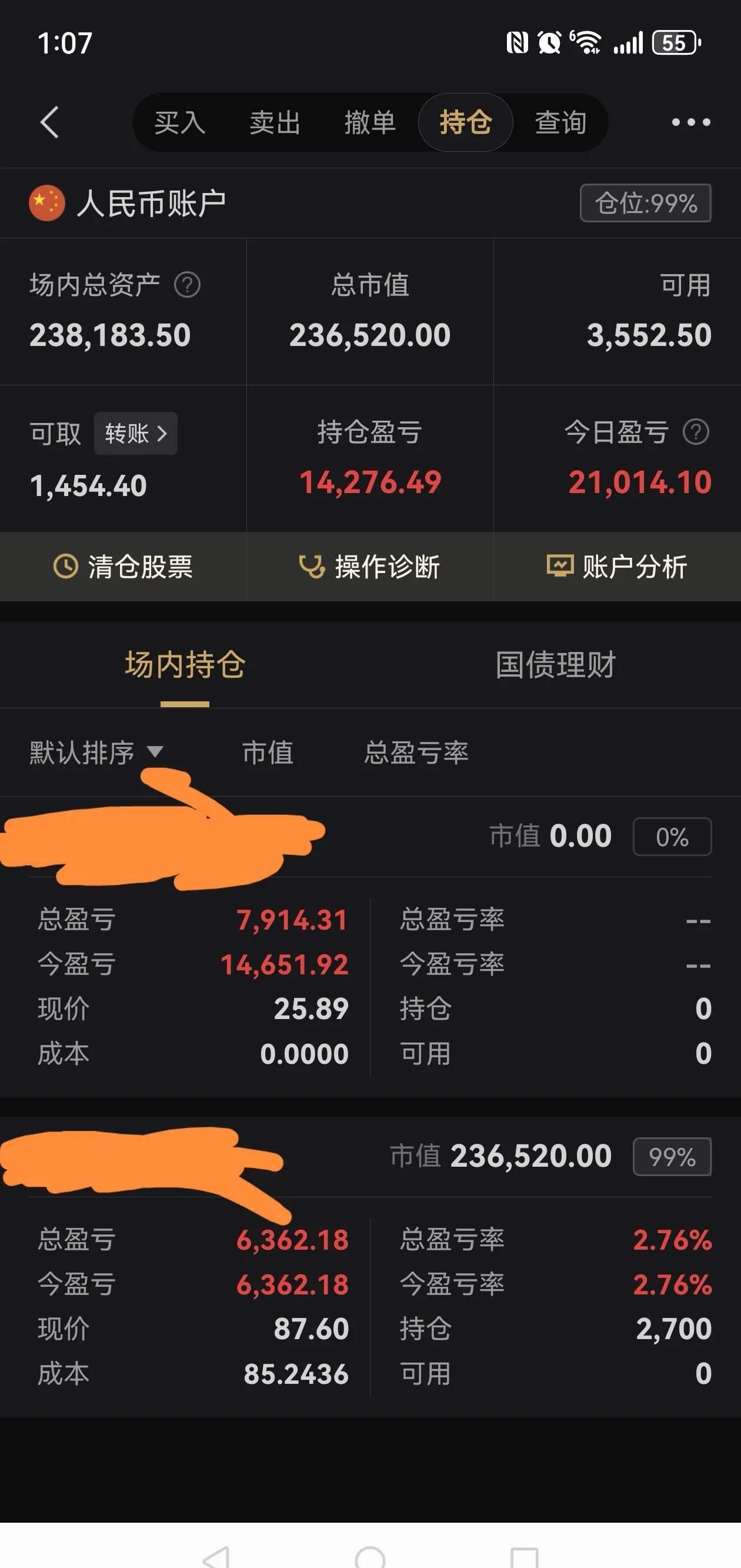
Task: Open the 账户分析 chart icon
Action: pos(560,567)
